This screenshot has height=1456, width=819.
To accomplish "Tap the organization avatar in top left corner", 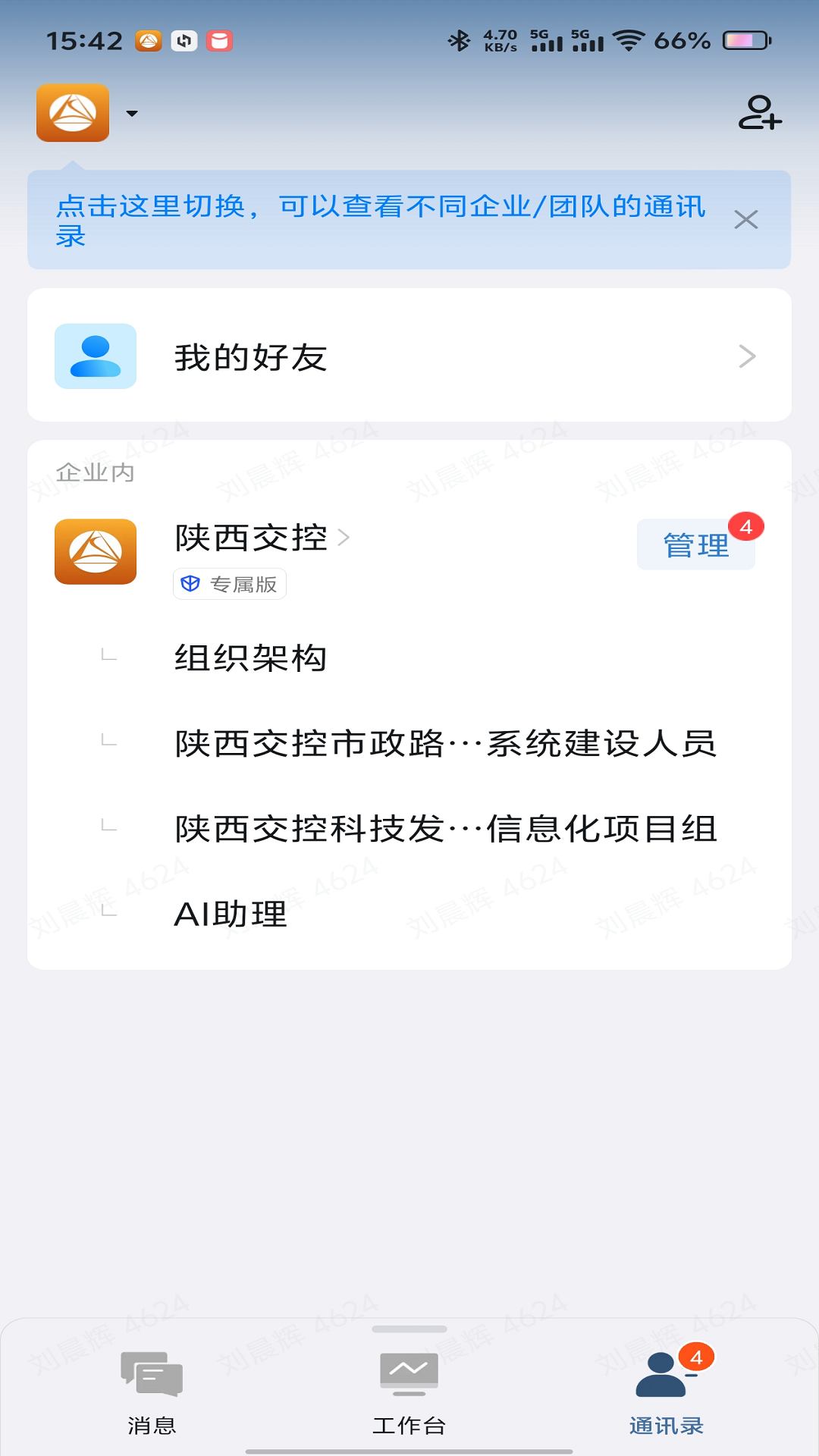I will pyautogui.click(x=72, y=114).
